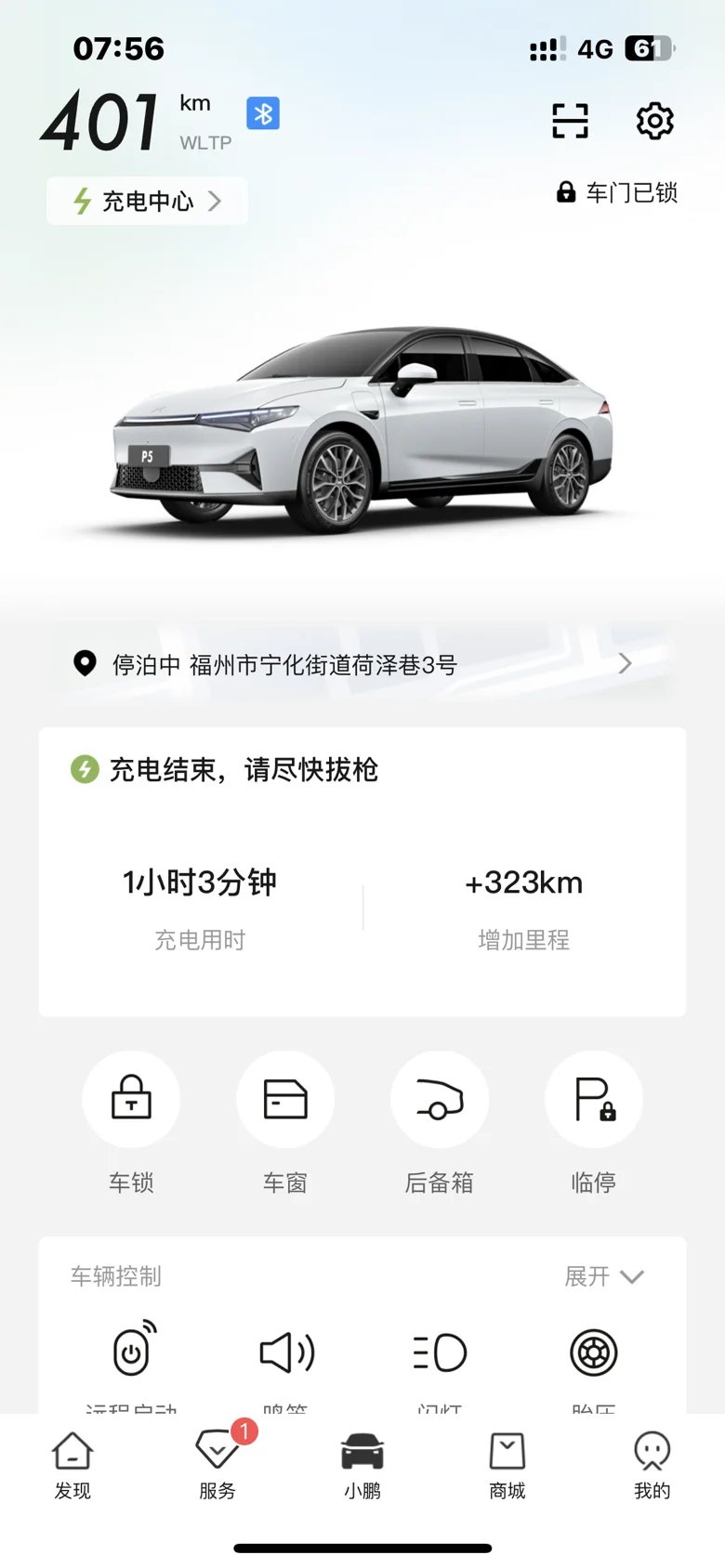Tap the remote start icon
This screenshot has width=725, height=1568.
click(x=132, y=1352)
